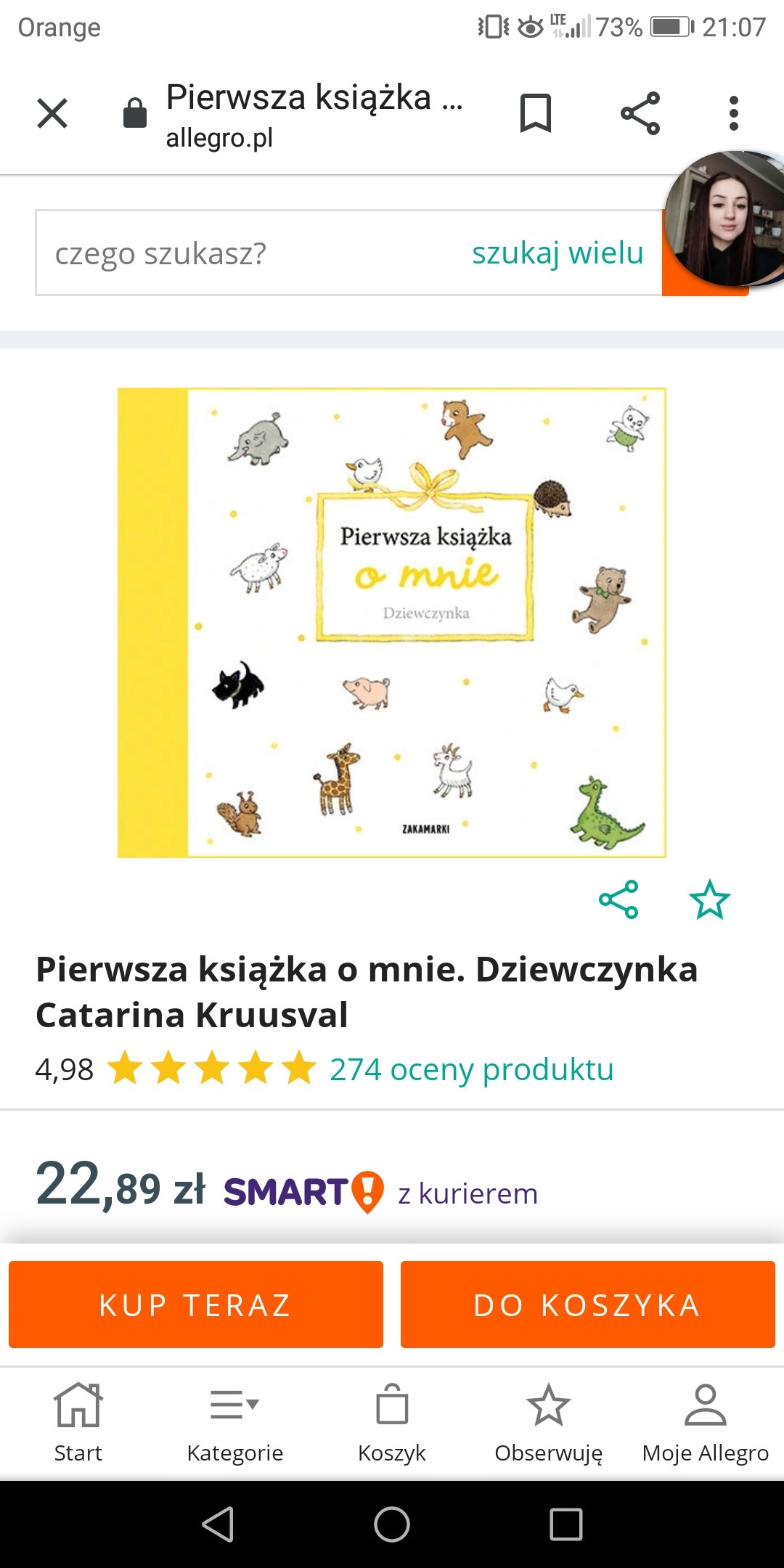Share the page from the top bar

tap(640, 113)
